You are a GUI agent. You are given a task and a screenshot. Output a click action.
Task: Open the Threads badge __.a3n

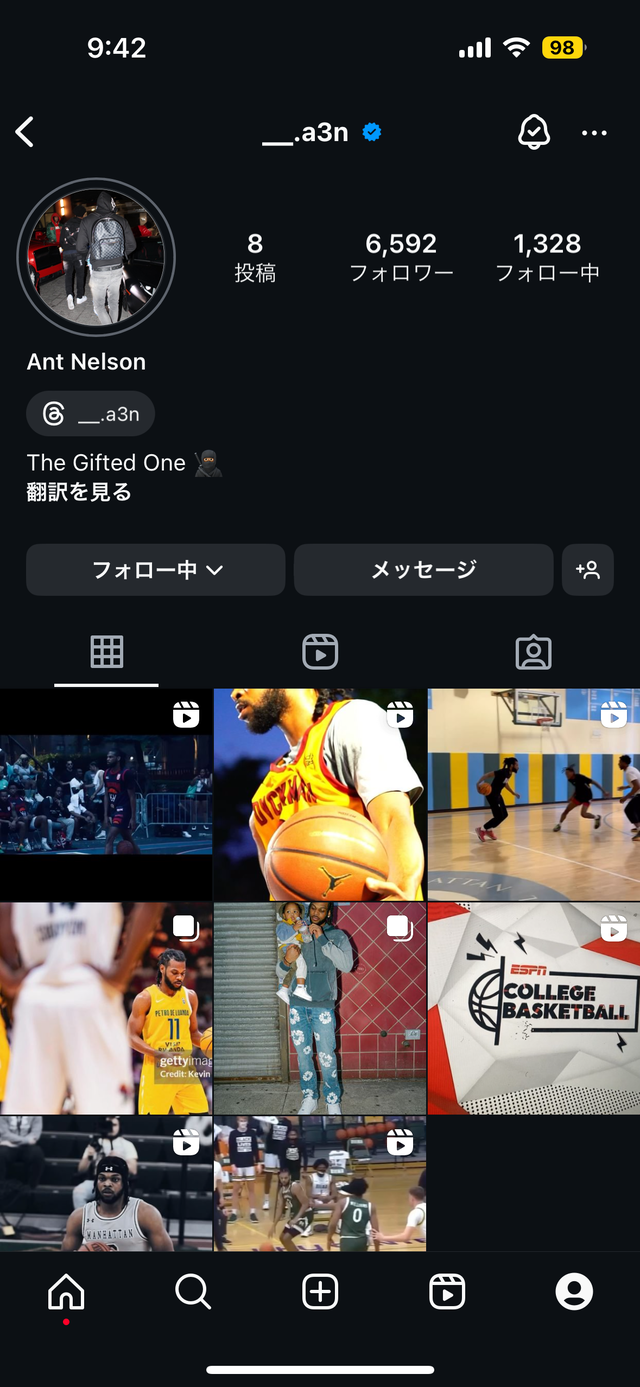click(x=91, y=414)
